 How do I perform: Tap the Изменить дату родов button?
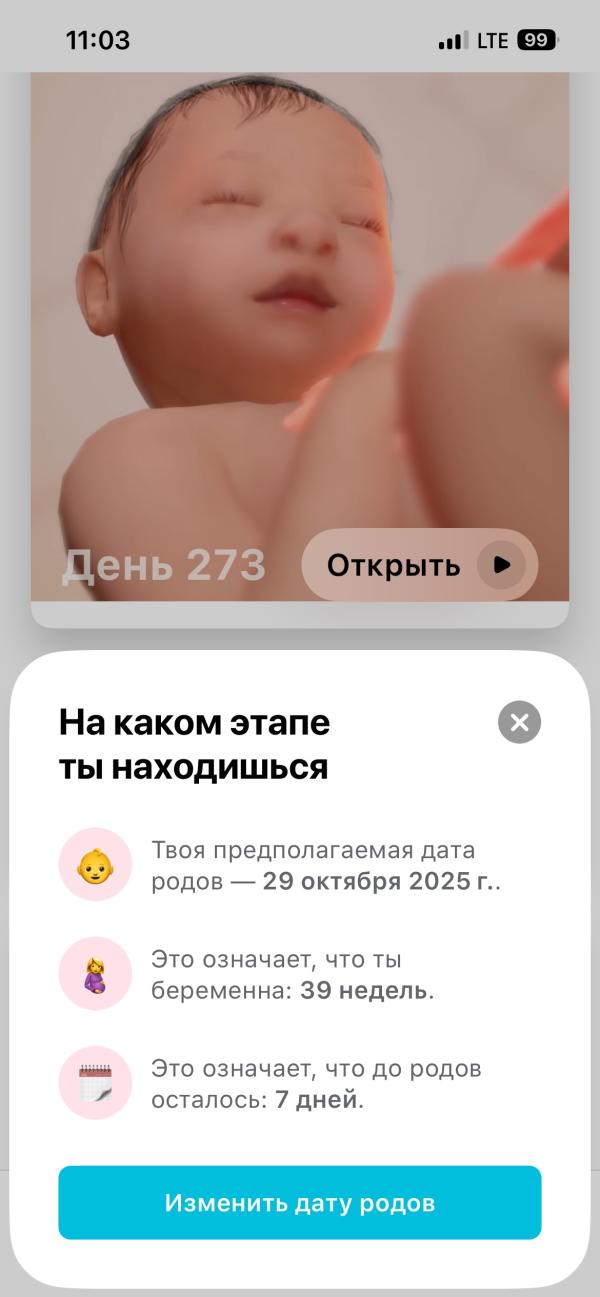300,1202
